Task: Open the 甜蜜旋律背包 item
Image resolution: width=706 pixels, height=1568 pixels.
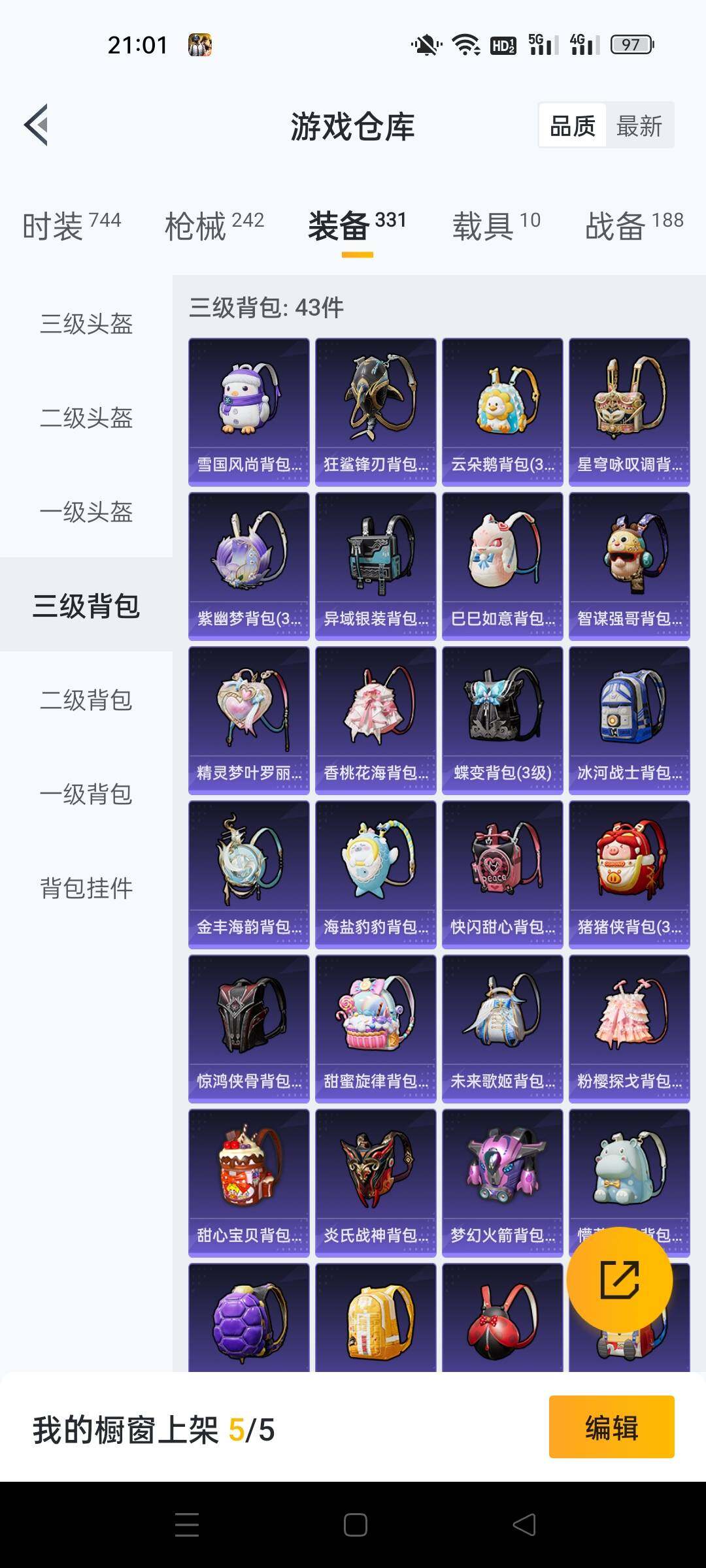Action: (376, 1028)
